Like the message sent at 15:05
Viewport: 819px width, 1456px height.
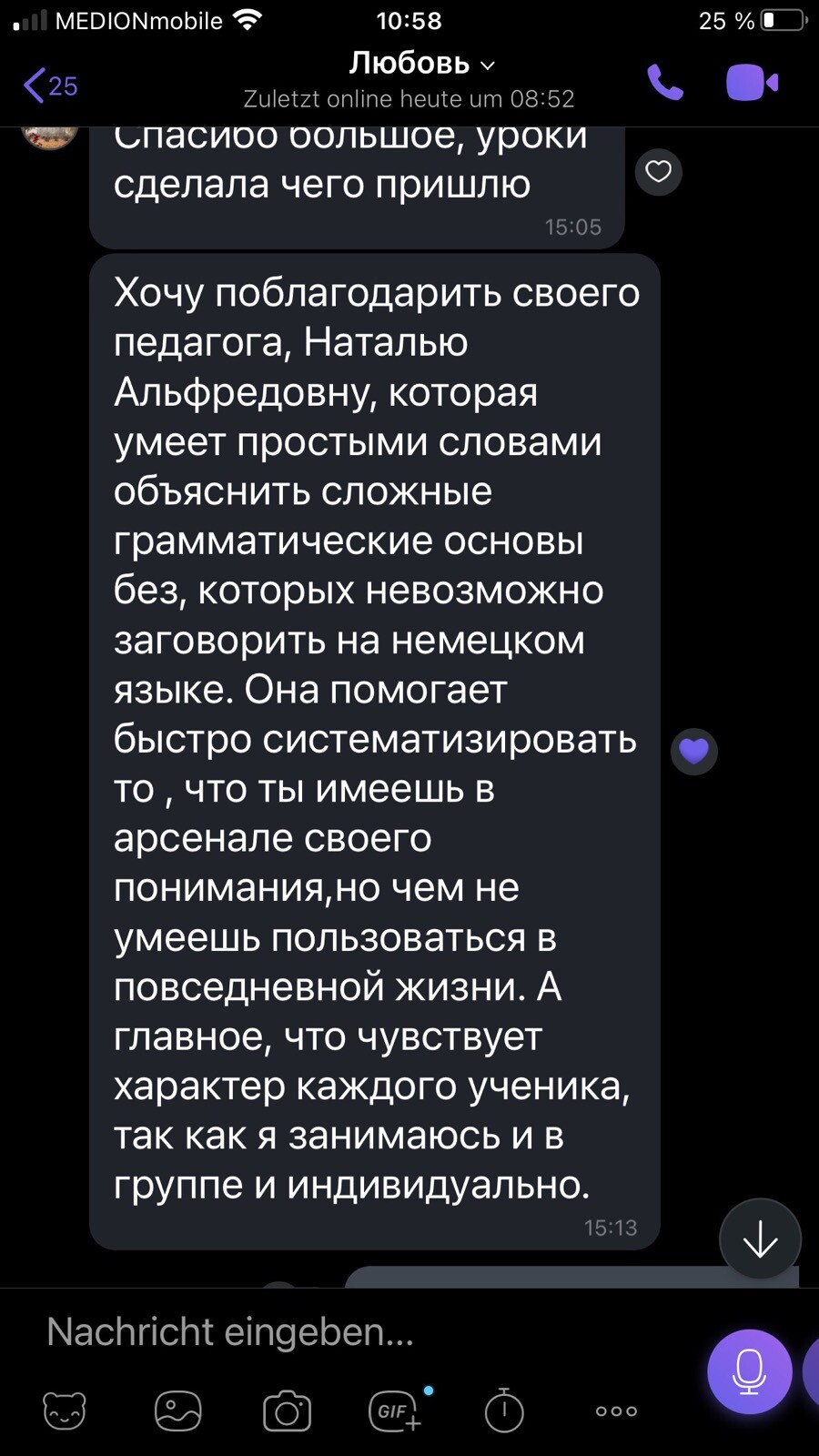[659, 171]
